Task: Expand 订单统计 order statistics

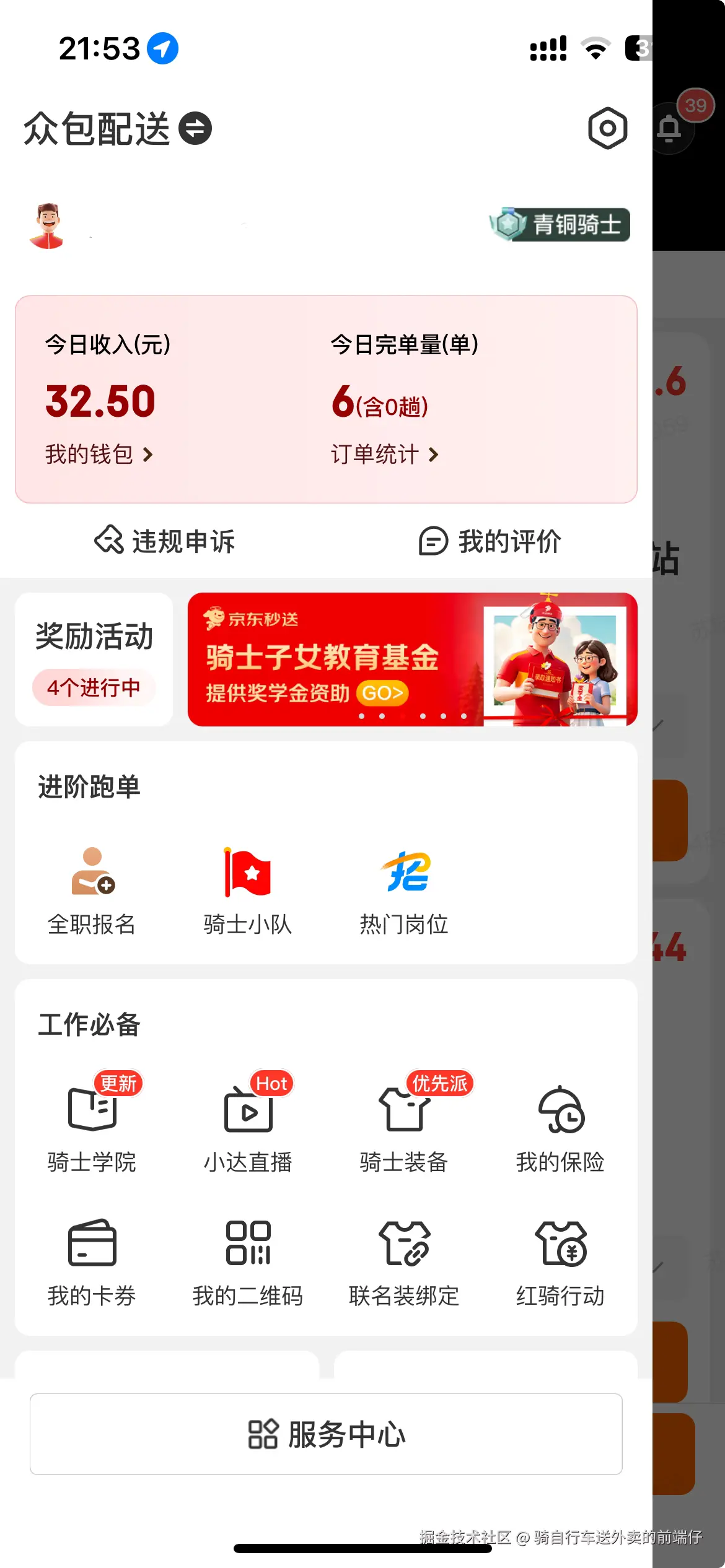Action: 384,454
